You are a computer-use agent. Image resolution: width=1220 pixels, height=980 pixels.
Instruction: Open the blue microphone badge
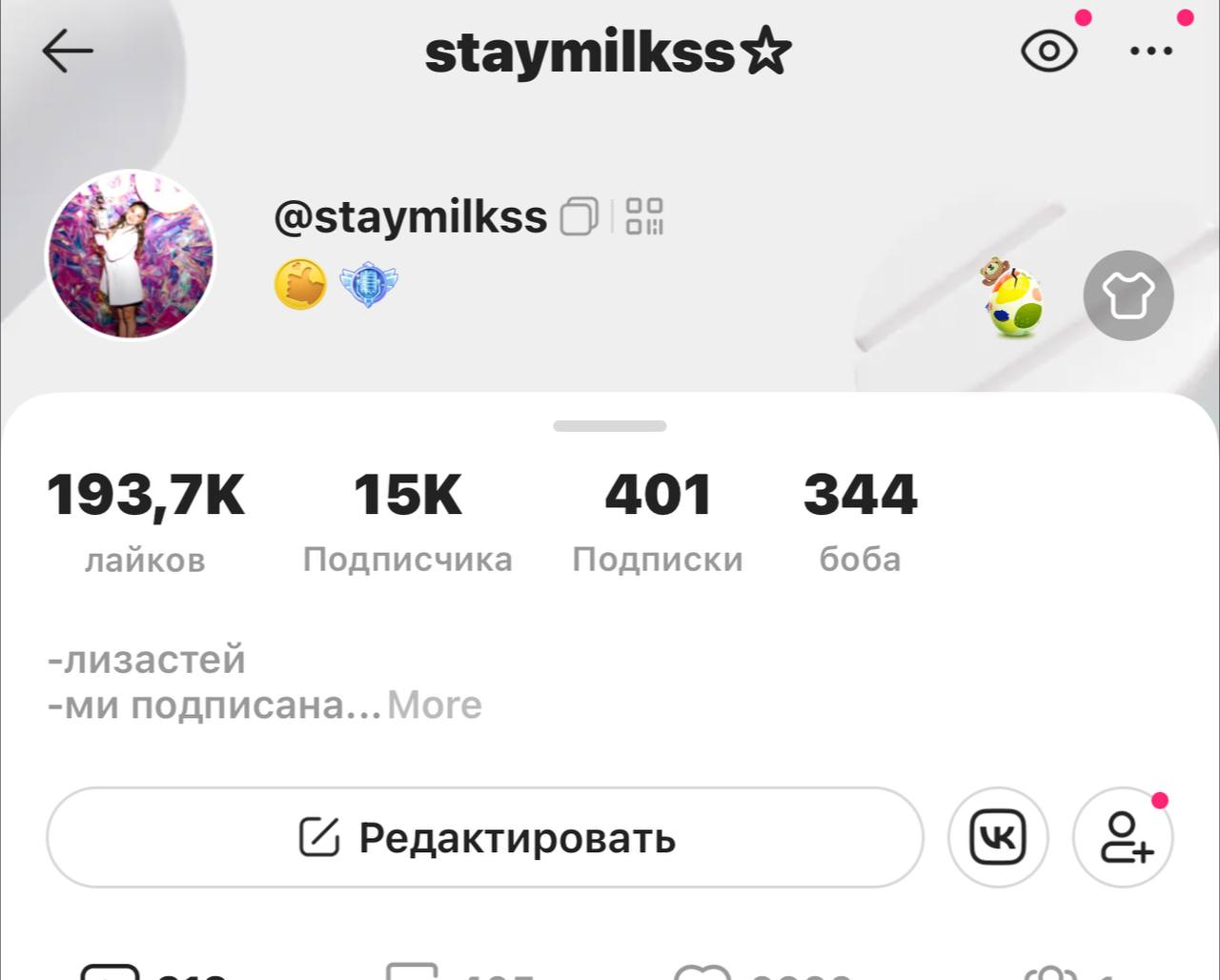click(x=368, y=284)
